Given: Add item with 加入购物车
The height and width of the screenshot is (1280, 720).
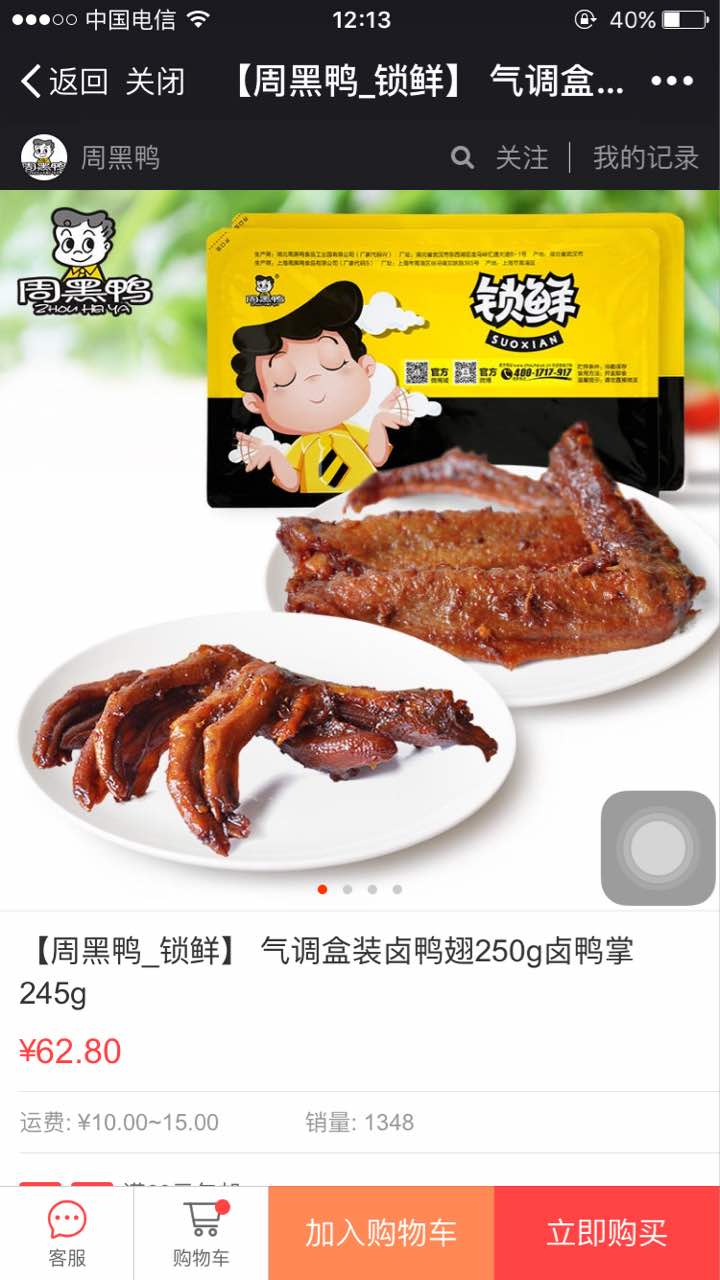Looking at the screenshot, I should tap(381, 1233).
